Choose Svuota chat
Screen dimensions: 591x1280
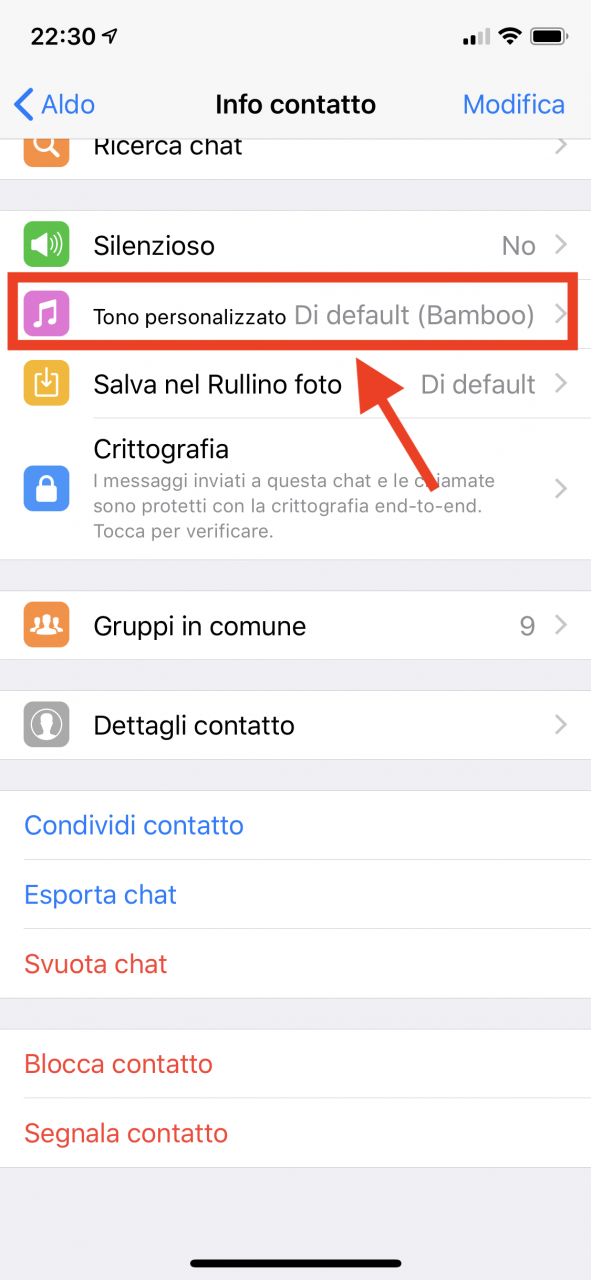coord(295,964)
